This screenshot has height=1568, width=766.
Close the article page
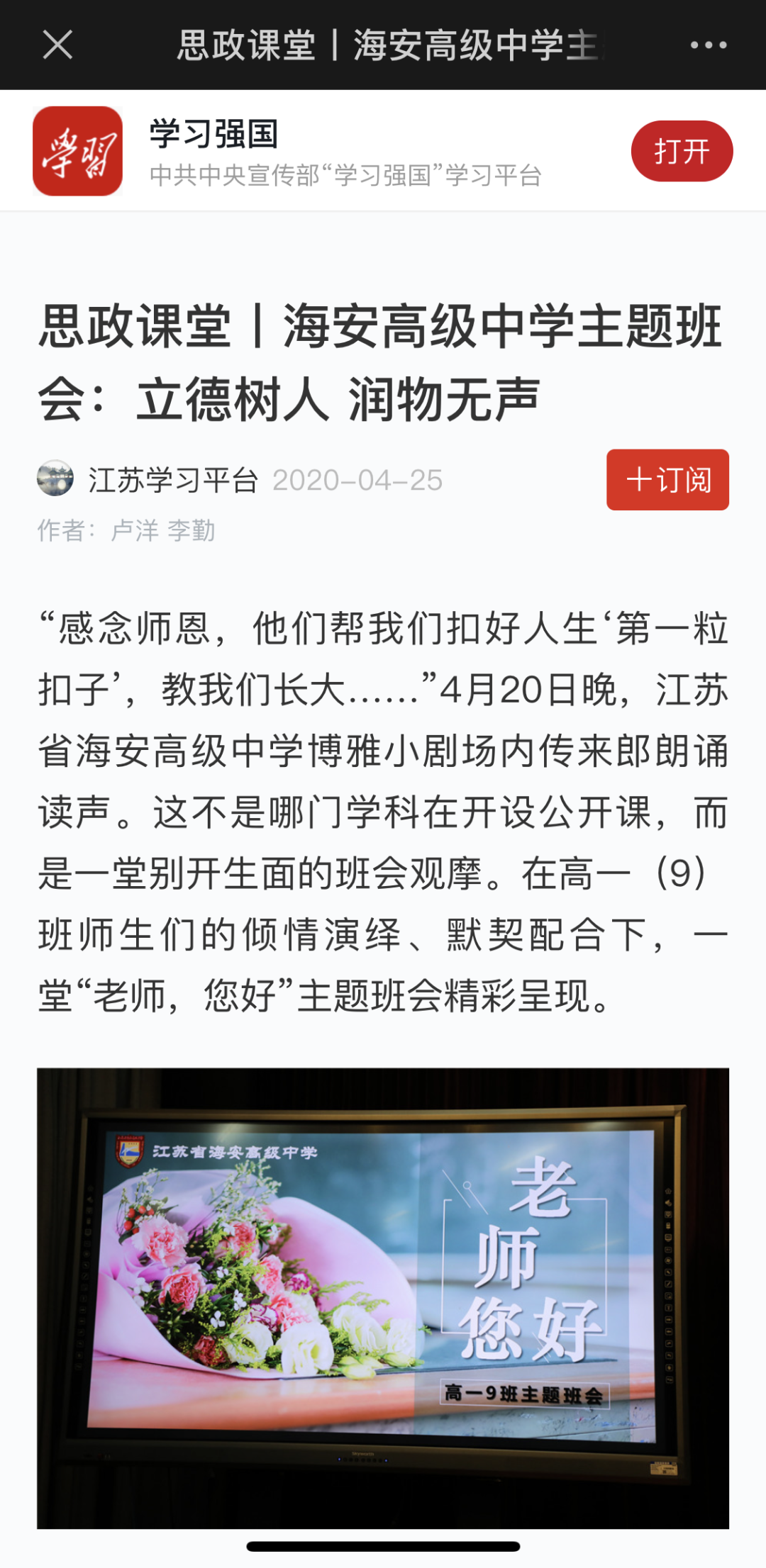pyautogui.click(x=57, y=45)
